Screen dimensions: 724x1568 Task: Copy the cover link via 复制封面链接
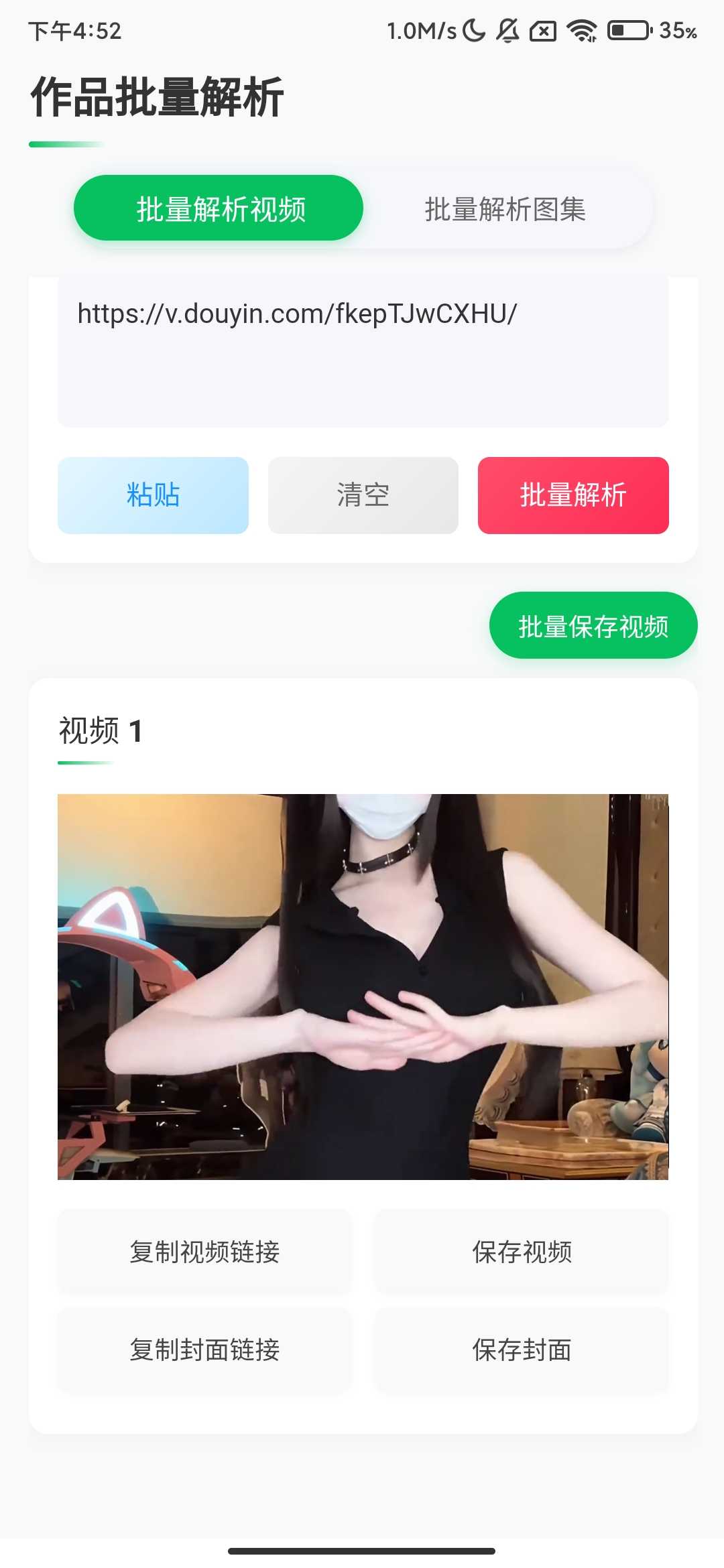pos(204,1350)
